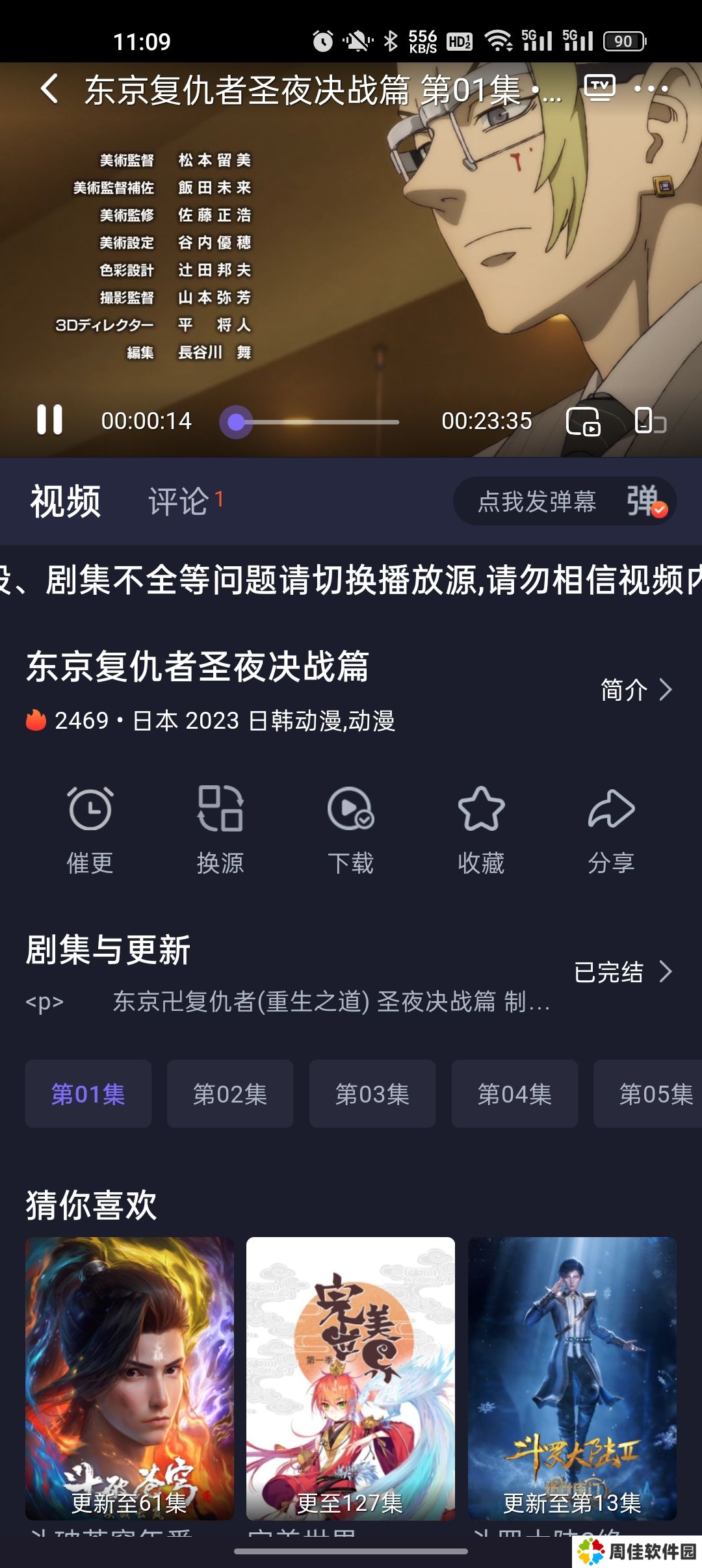Open the 简介 details
The image size is (702, 1568).
[635, 690]
